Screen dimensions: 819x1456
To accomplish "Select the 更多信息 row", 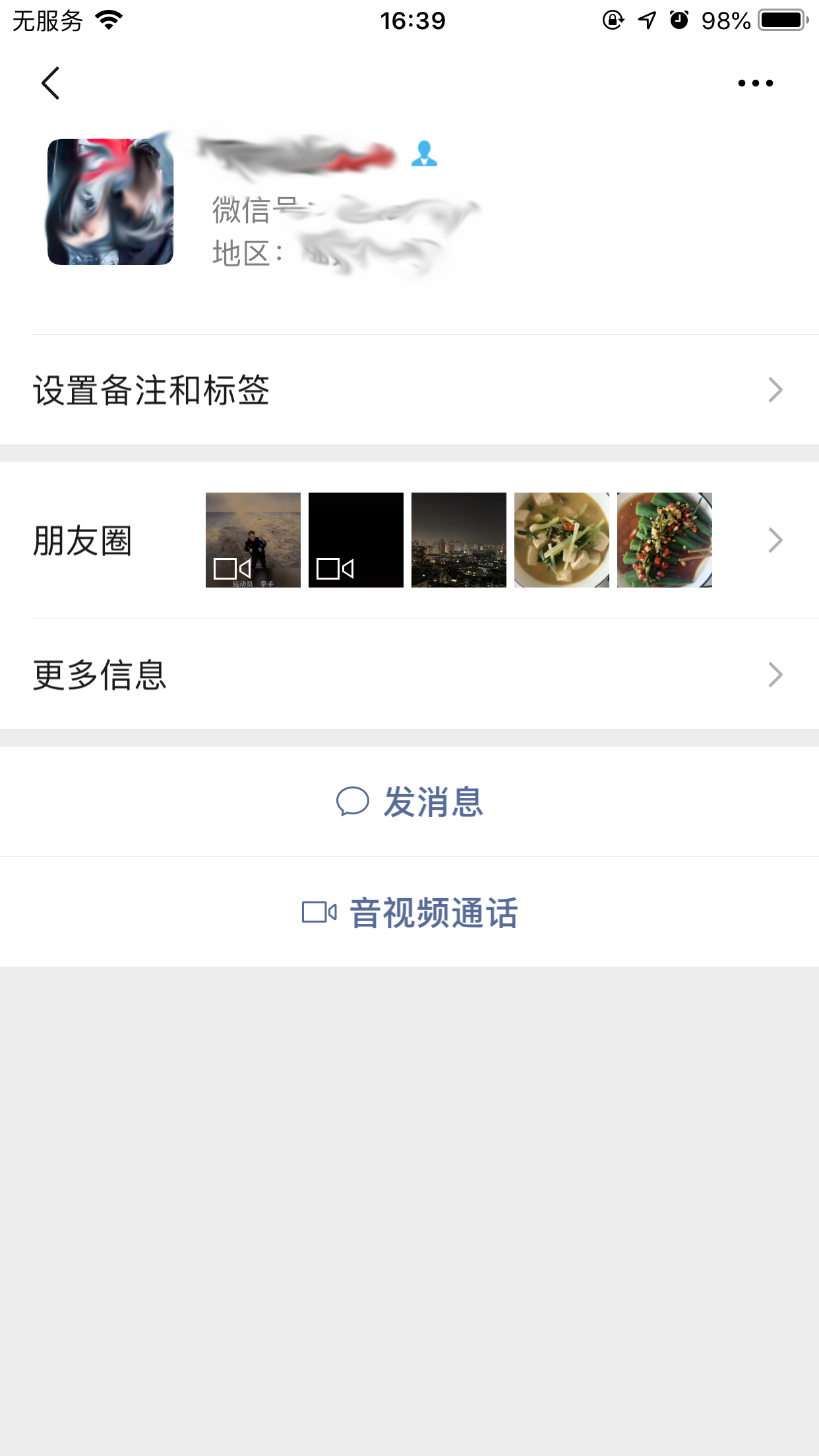I will click(x=99, y=674).
